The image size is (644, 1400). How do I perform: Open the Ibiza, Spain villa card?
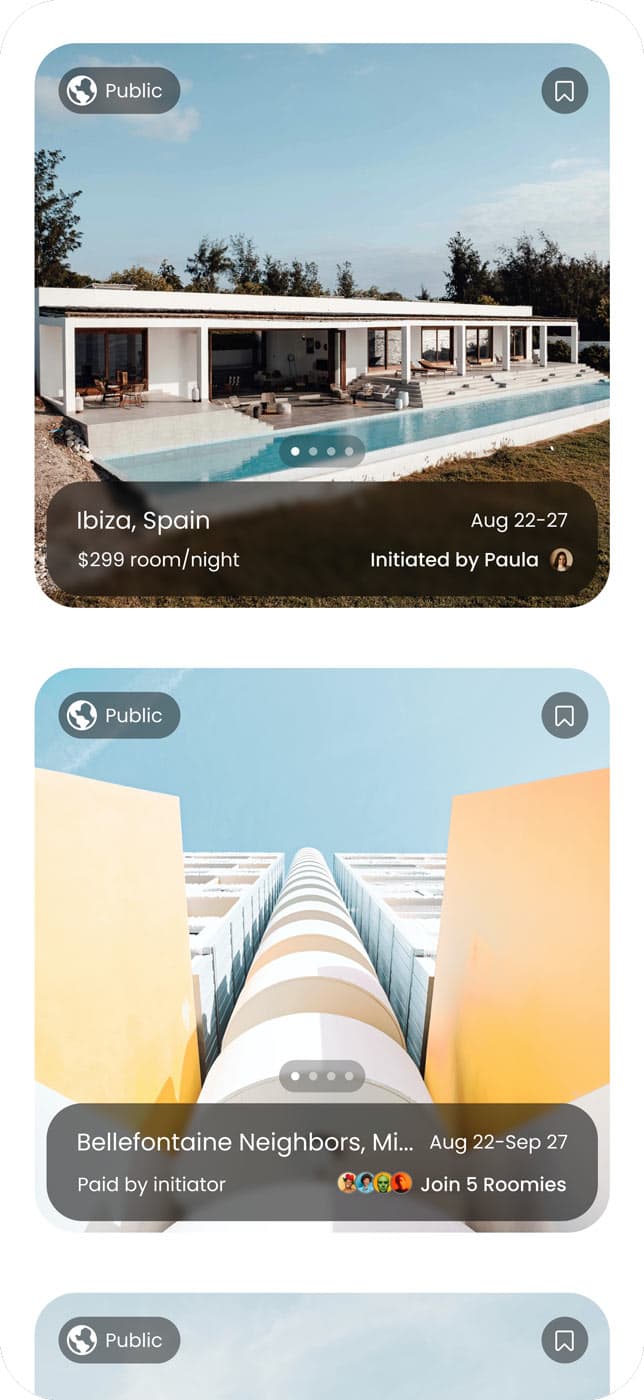(322, 300)
